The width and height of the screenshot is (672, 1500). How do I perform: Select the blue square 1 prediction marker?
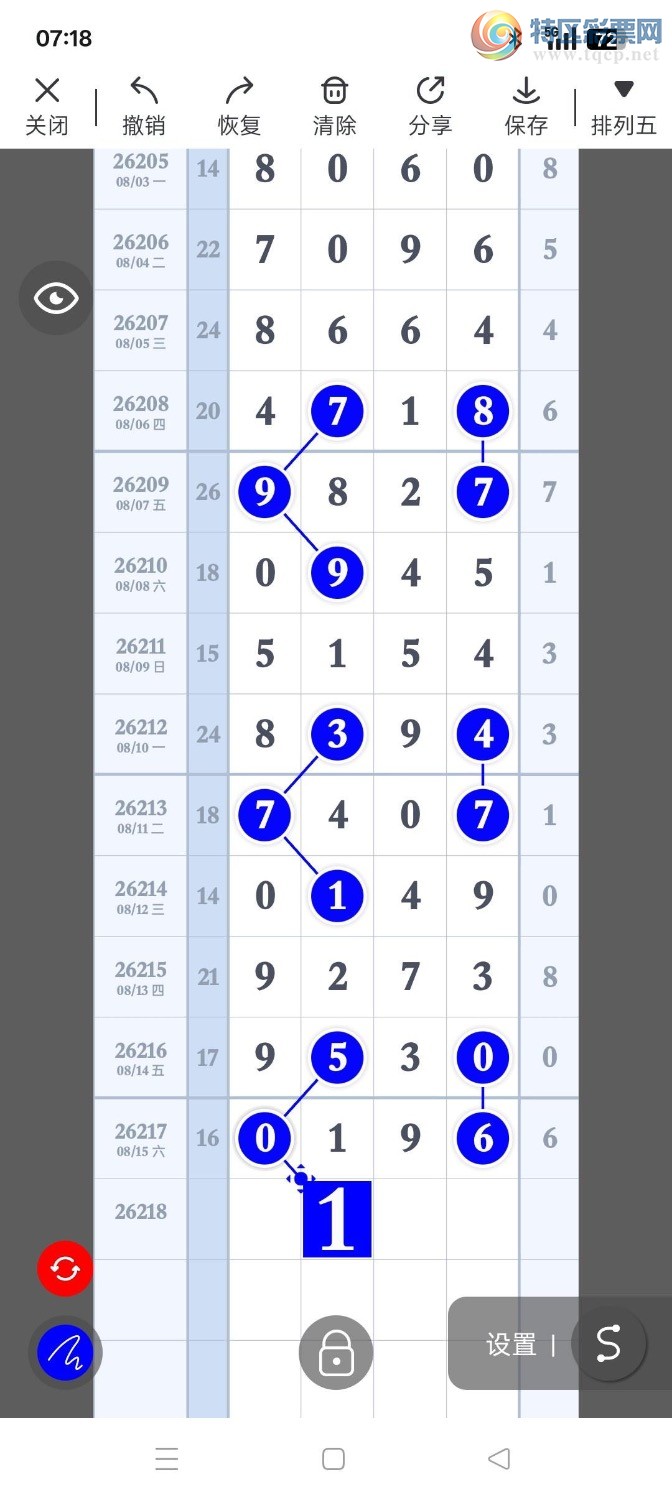337,1219
